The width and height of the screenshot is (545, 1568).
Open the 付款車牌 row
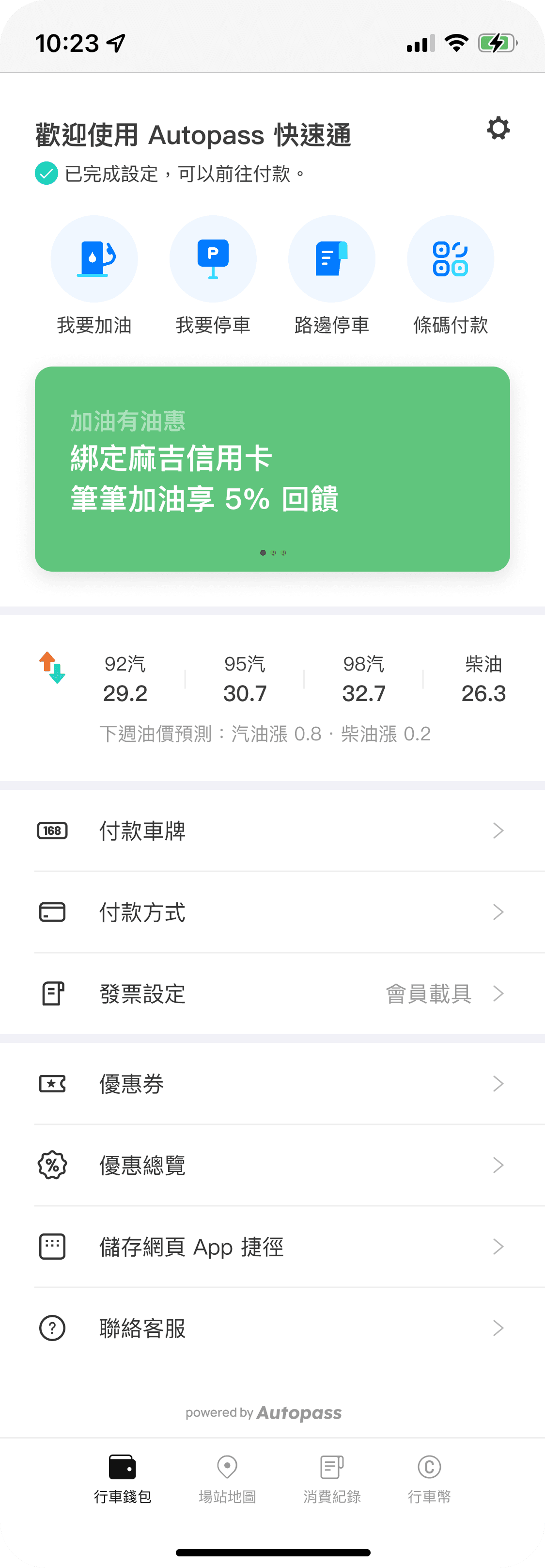pyautogui.click(x=272, y=831)
